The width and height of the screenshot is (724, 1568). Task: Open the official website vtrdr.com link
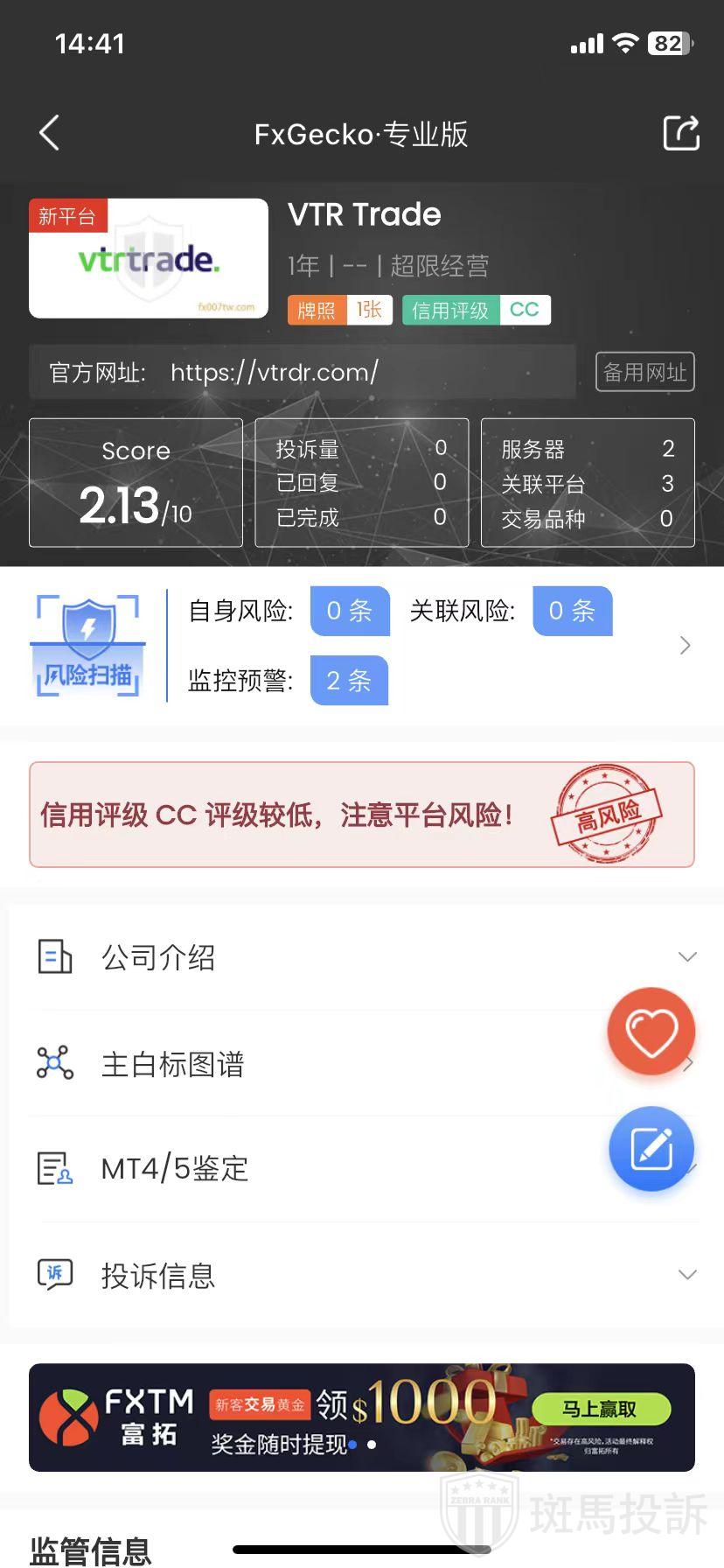pyautogui.click(x=275, y=373)
